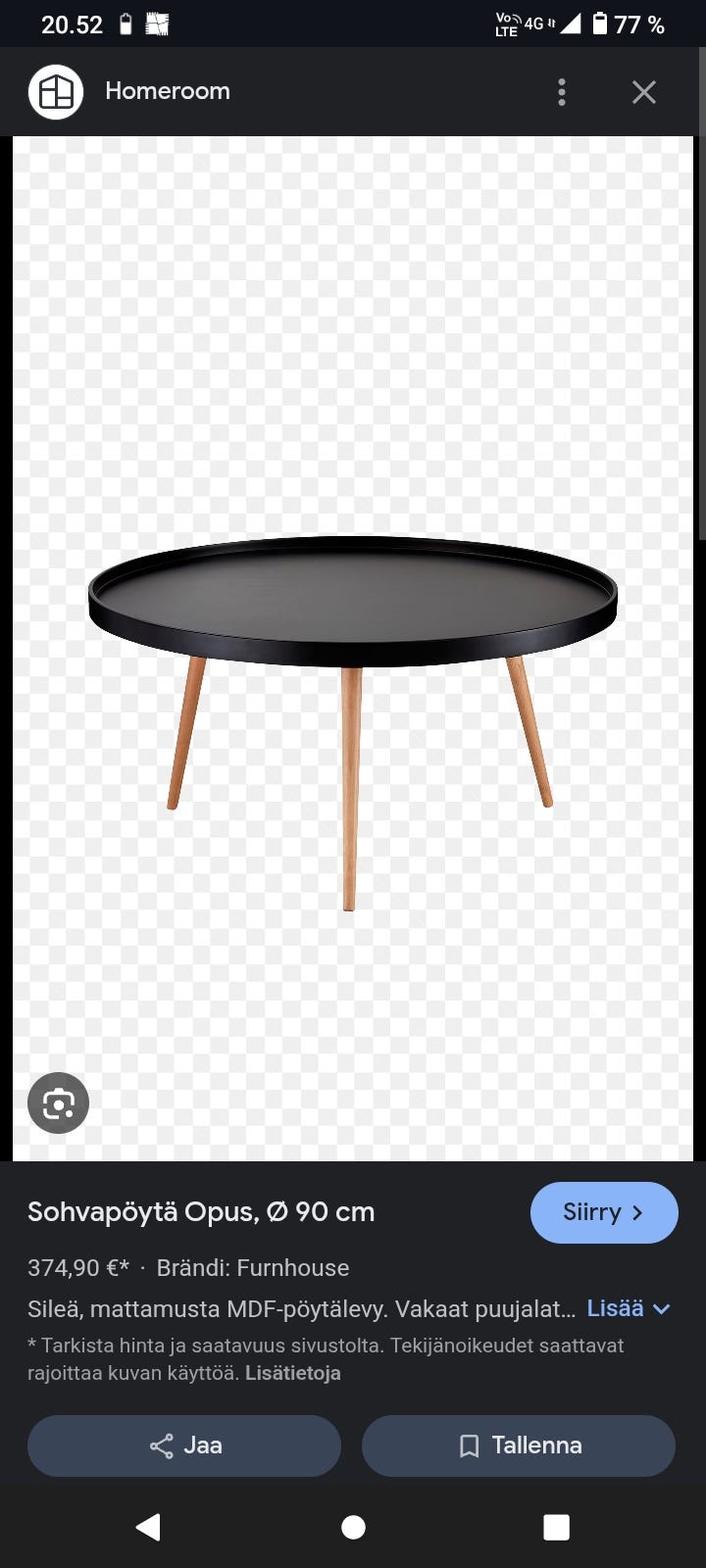The height and width of the screenshot is (1568, 706).
Task: Go back with the system back button
Action: pos(148,1527)
